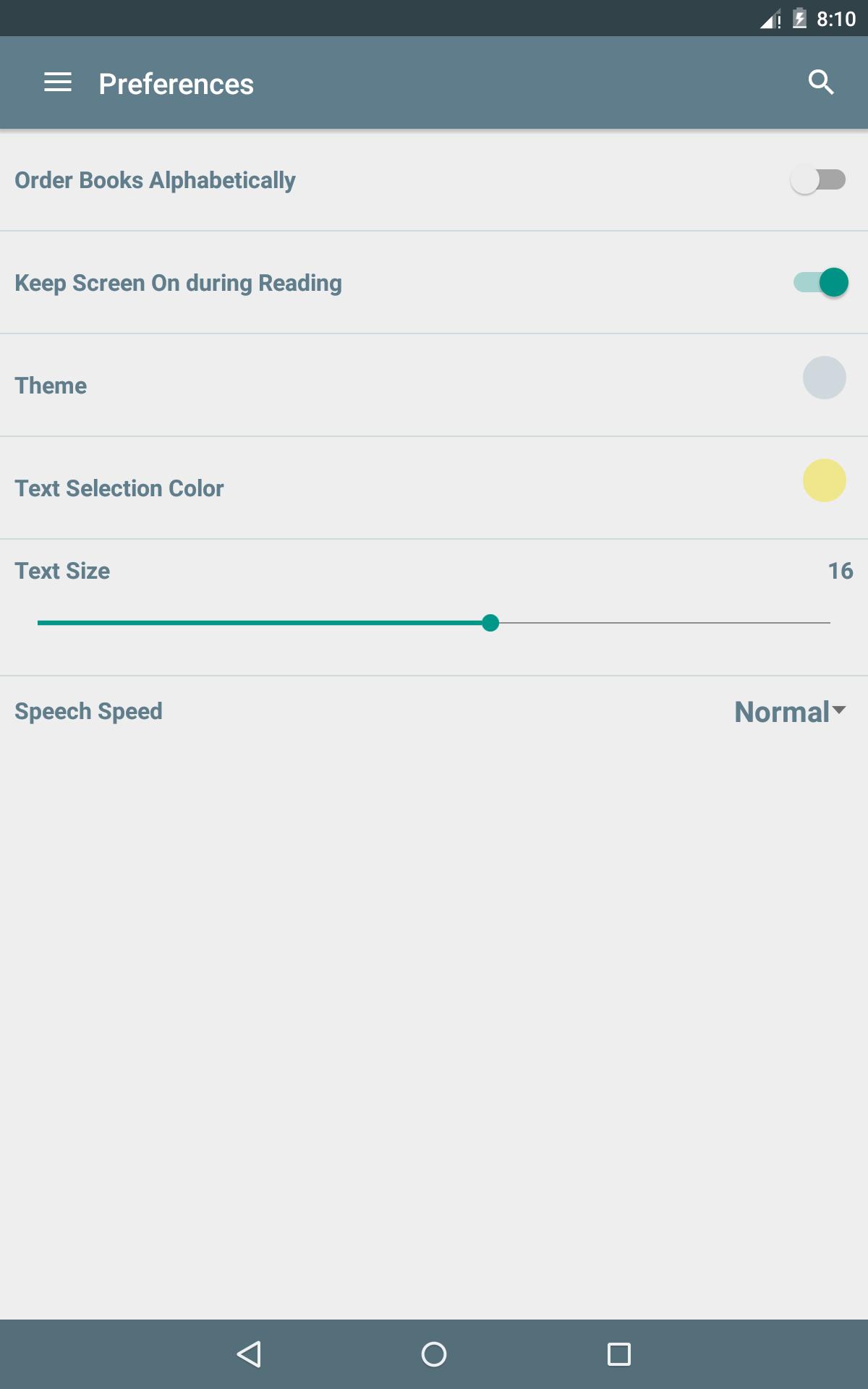The image size is (868, 1389).
Task: Enable Order Books Alphabetically switch
Action: [818, 179]
